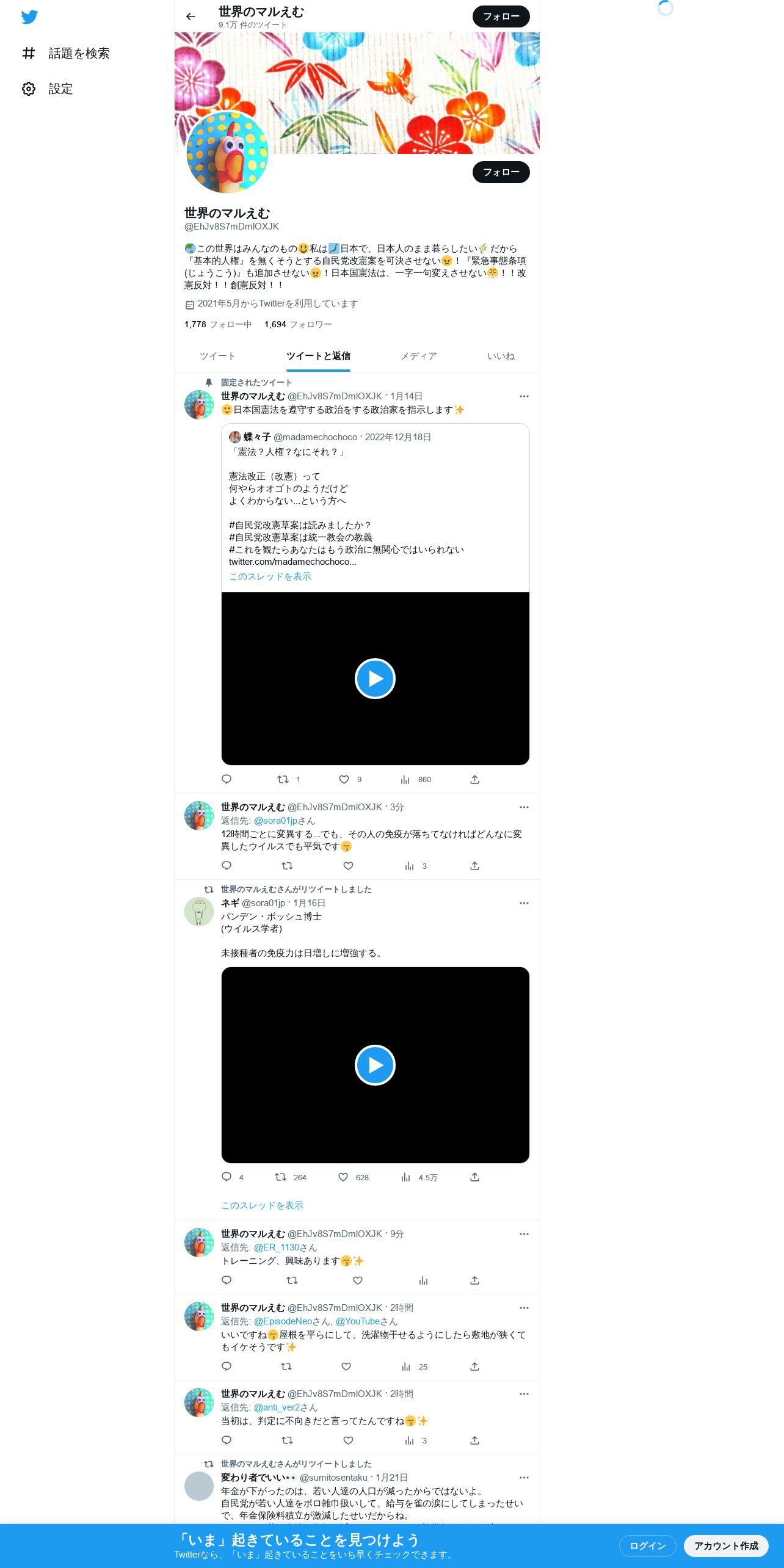784x1568 pixels.
Task: Go back using the arrow icon
Action: pos(191,16)
